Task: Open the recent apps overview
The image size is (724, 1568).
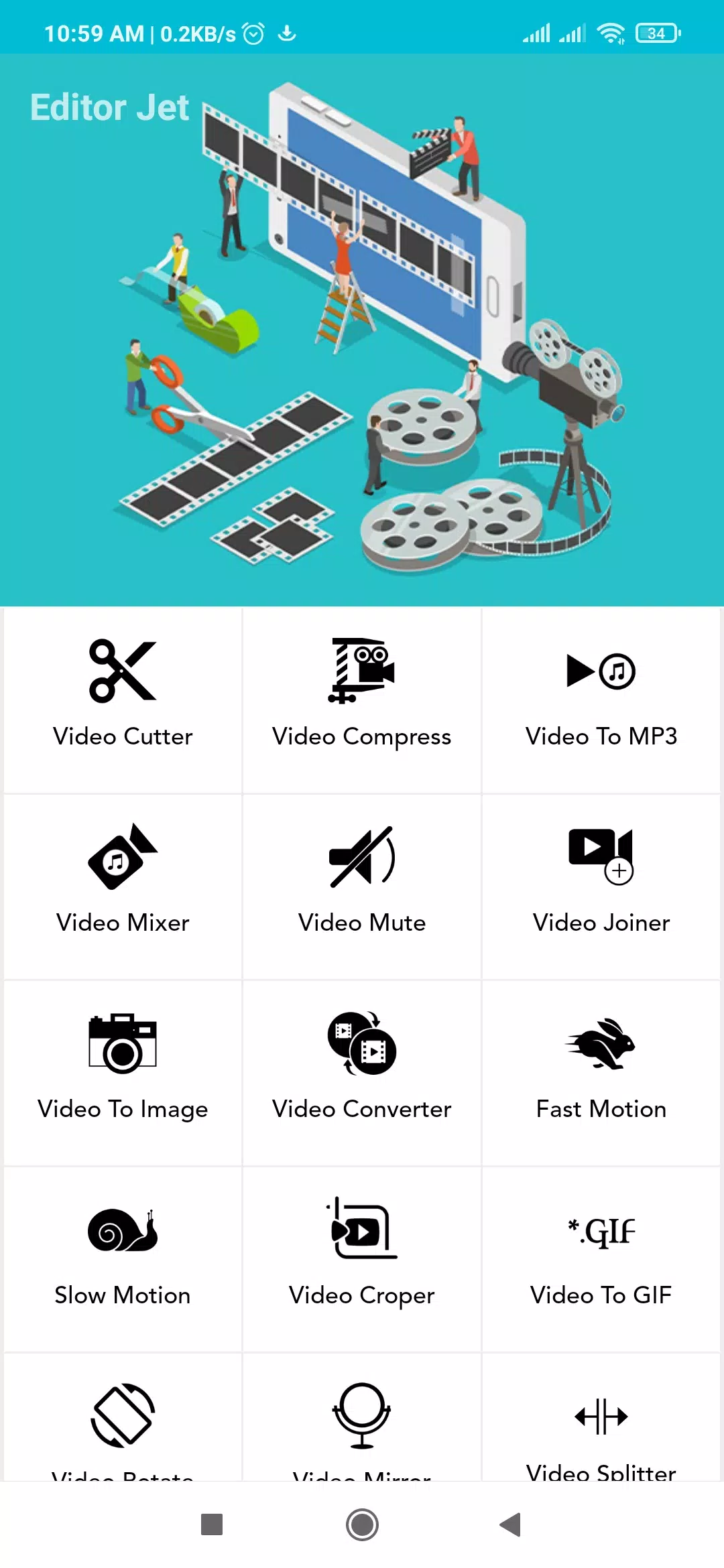Action: (x=212, y=1524)
